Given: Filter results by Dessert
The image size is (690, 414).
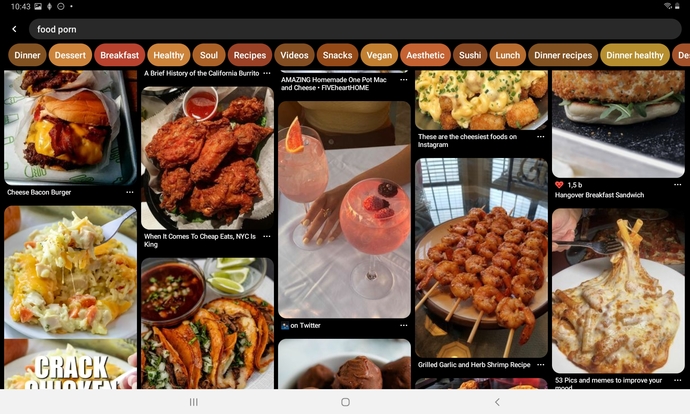Looking at the screenshot, I should 70,55.
